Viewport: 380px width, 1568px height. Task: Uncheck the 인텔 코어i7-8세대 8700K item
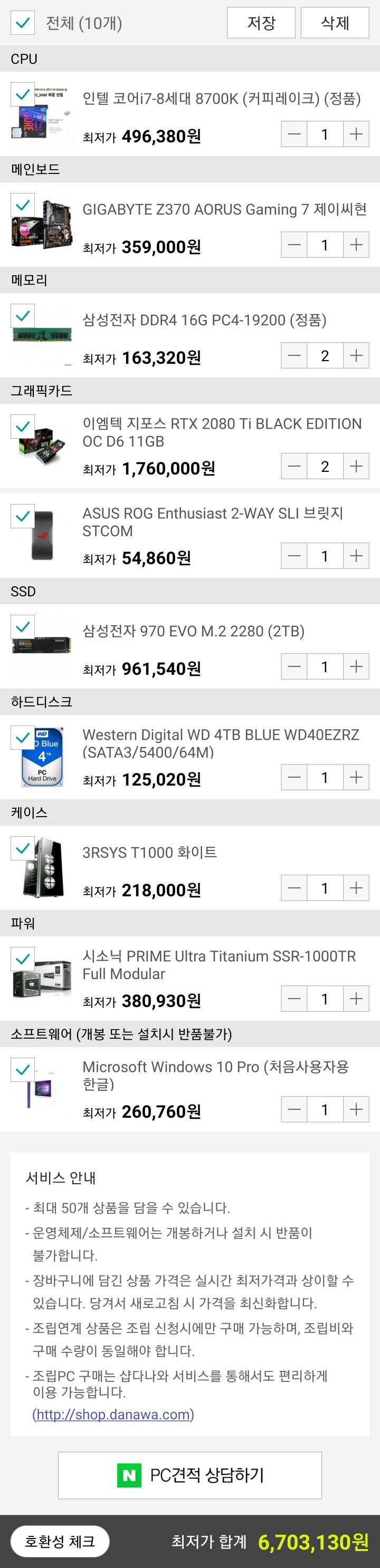click(23, 95)
